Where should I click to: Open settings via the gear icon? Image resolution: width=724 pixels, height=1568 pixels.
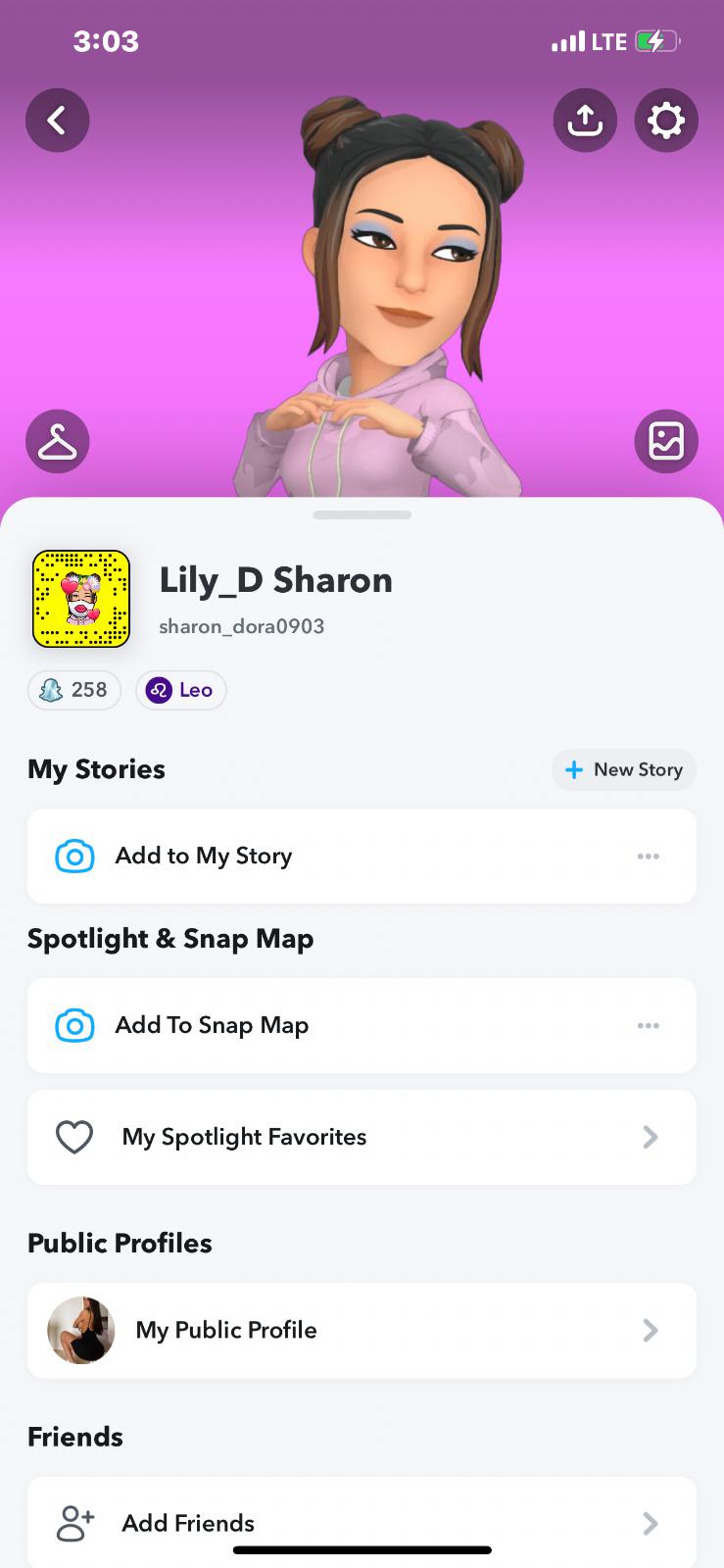[x=666, y=121]
